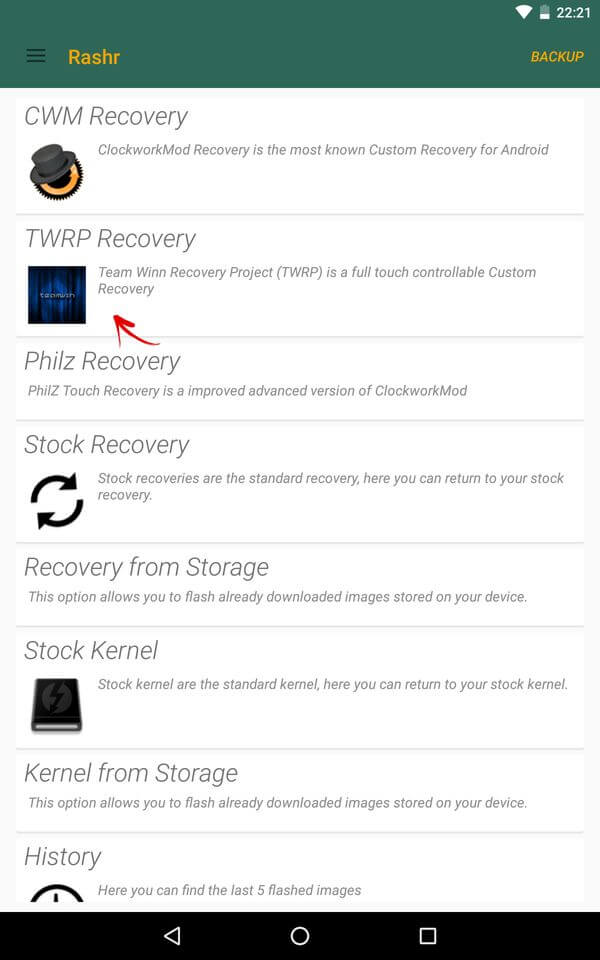Open CWM Recovery option
600x960 pixels.
coord(300,153)
